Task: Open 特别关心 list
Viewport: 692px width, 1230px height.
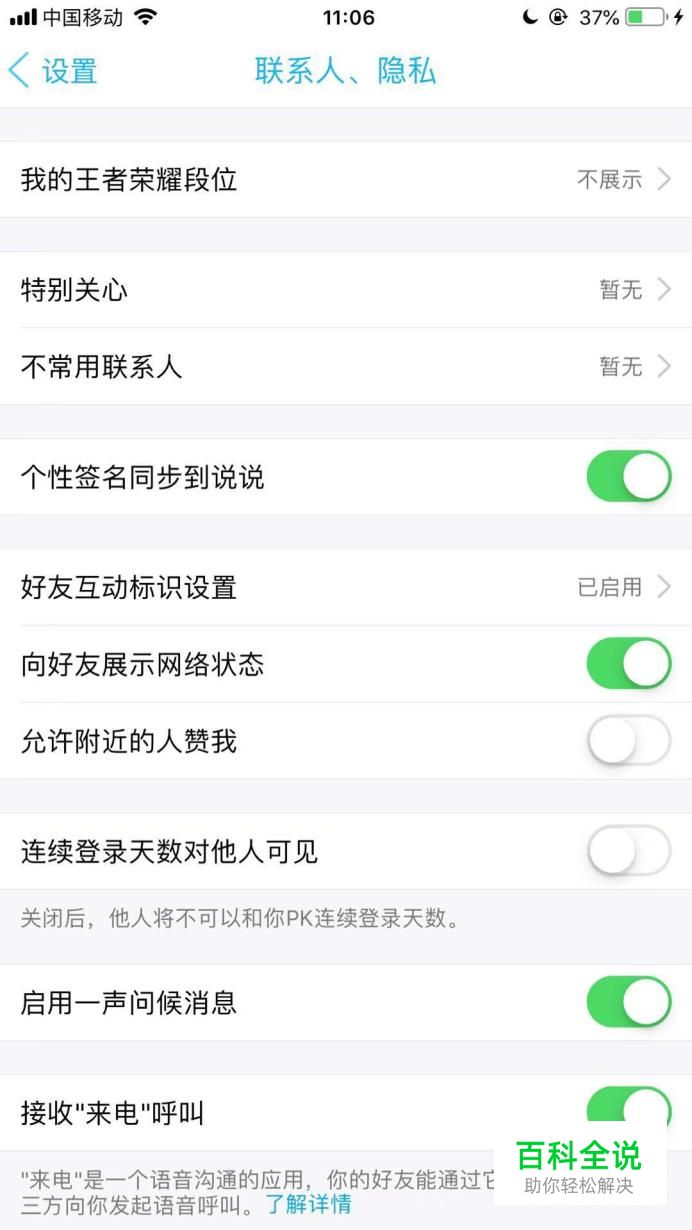Action: (x=346, y=290)
